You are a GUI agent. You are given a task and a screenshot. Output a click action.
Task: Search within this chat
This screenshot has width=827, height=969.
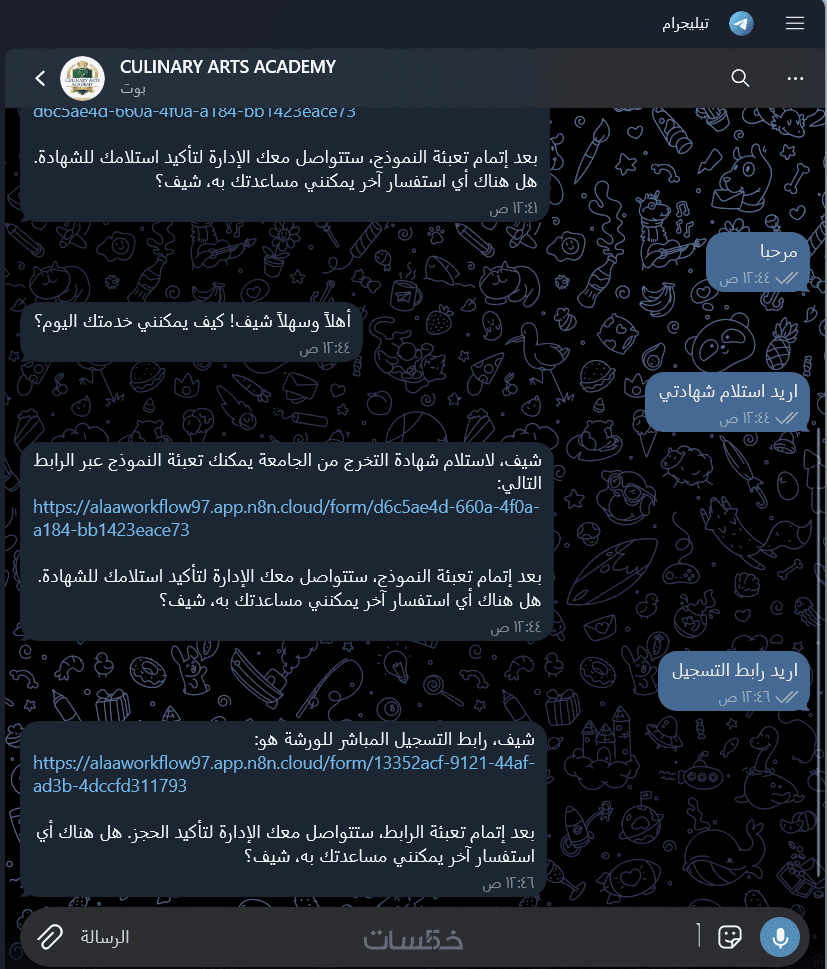pos(740,78)
